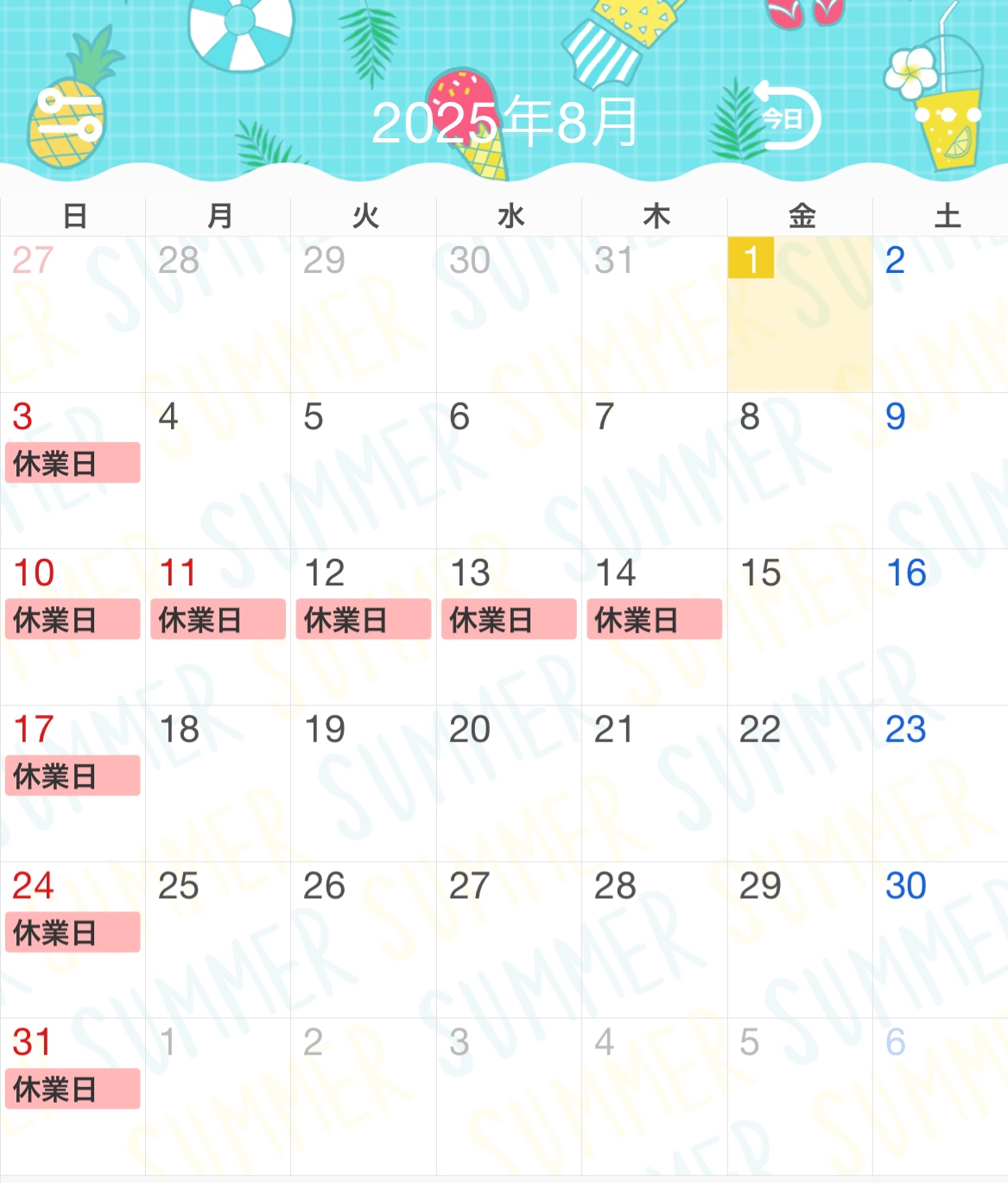
Task: Select Wednesday August 20
Action: click(x=509, y=782)
